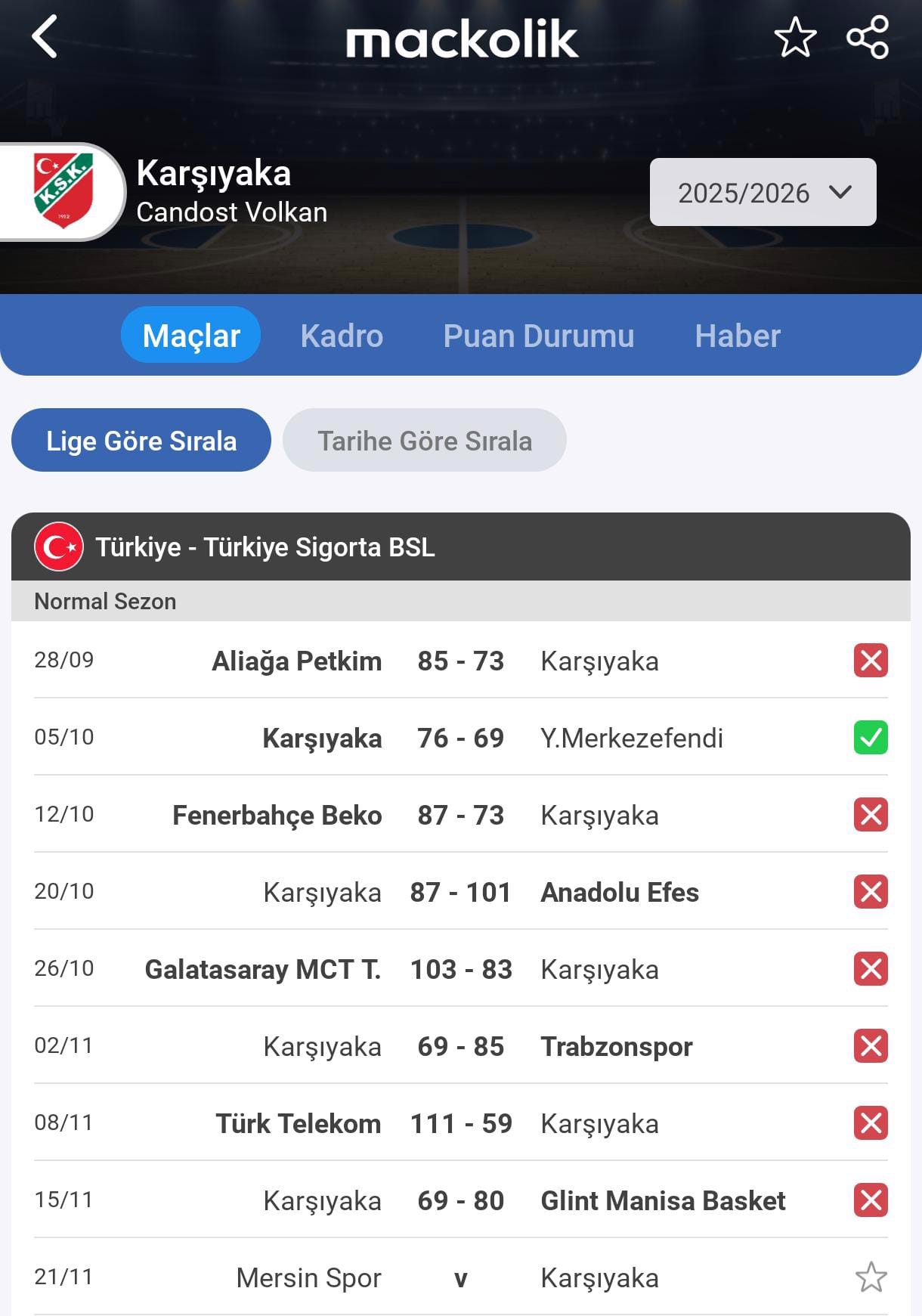View the Fenerbahçe Beko 87-73 match details
This screenshot has height=1316, width=922.
[x=460, y=815]
